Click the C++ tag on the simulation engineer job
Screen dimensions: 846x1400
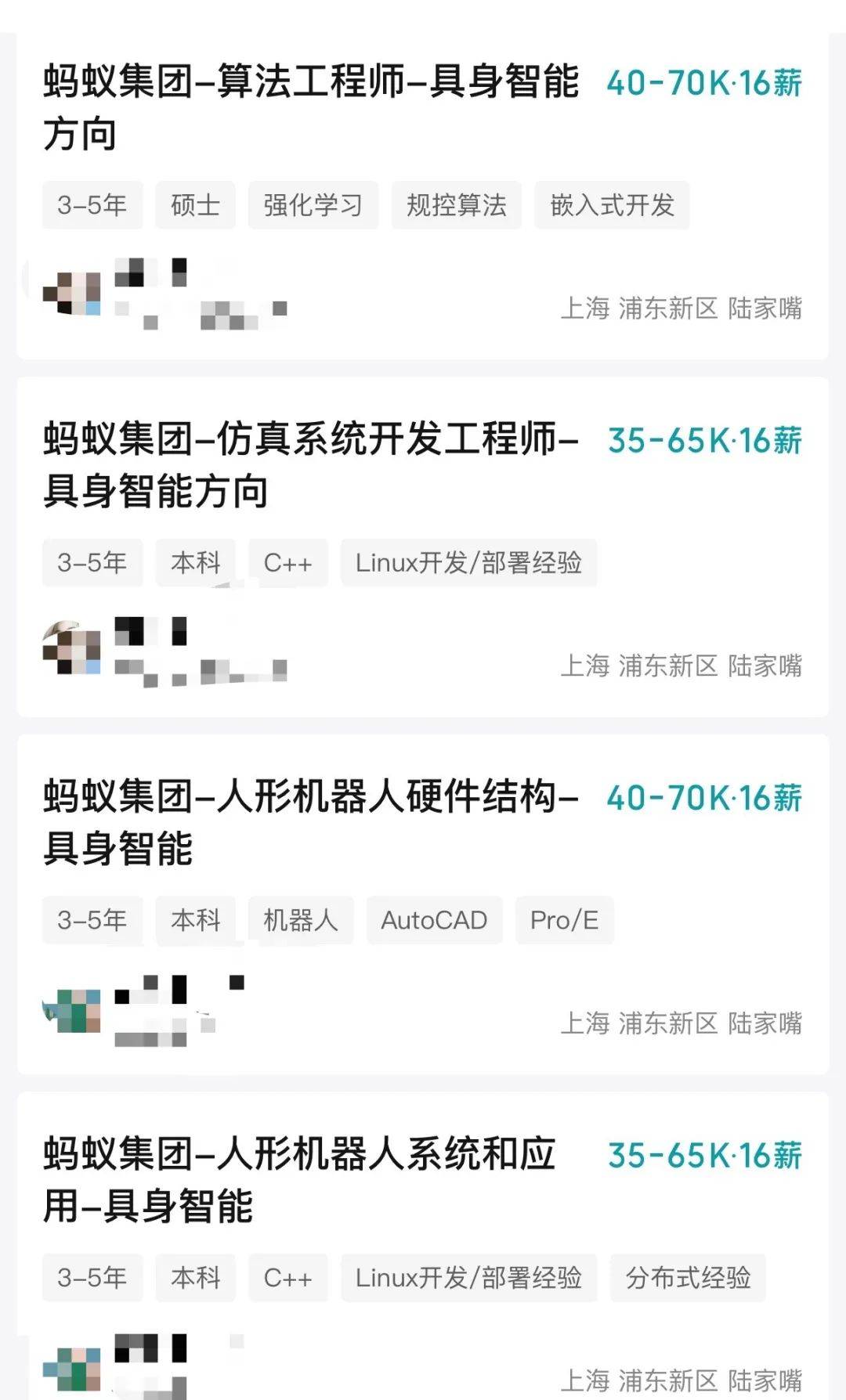287,563
